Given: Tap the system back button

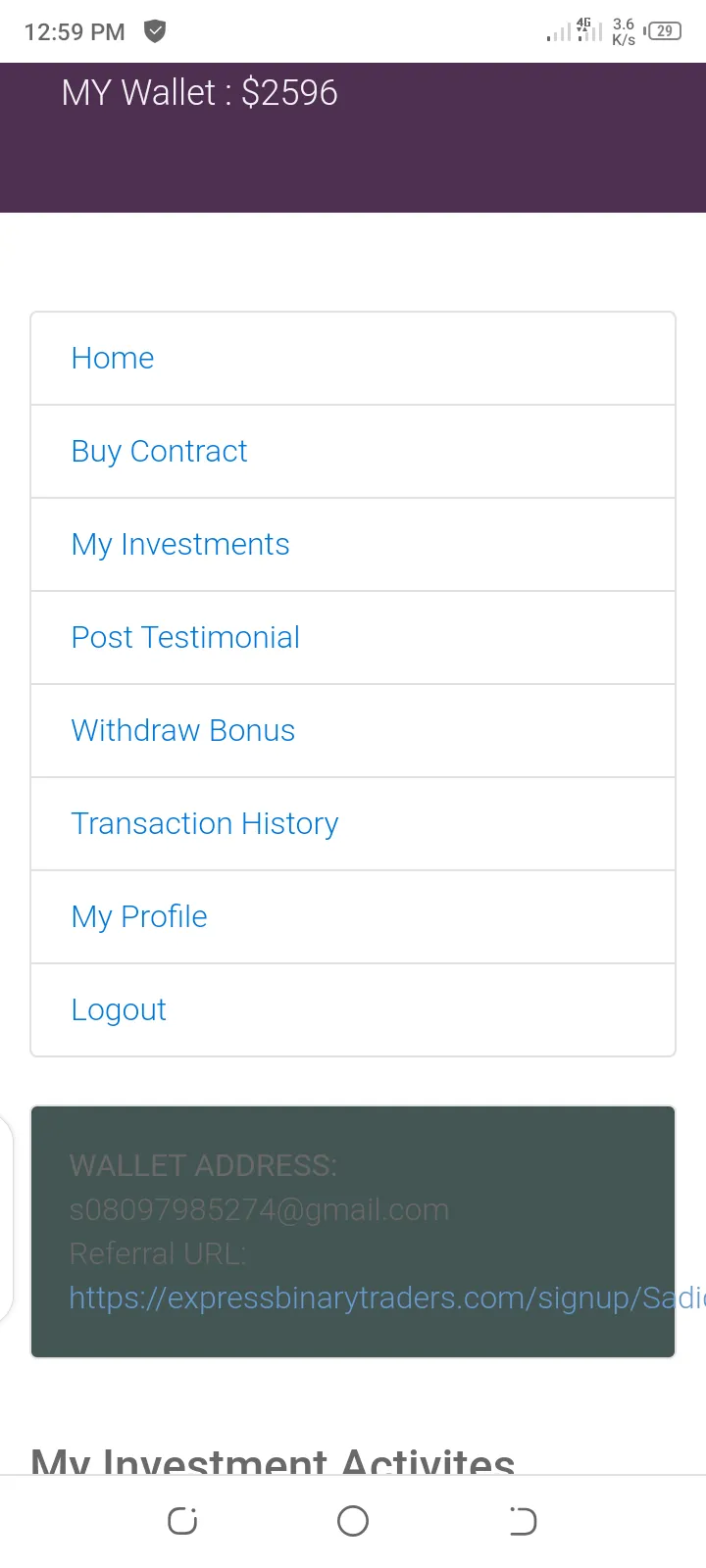Looking at the screenshot, I should point(523,1521).
